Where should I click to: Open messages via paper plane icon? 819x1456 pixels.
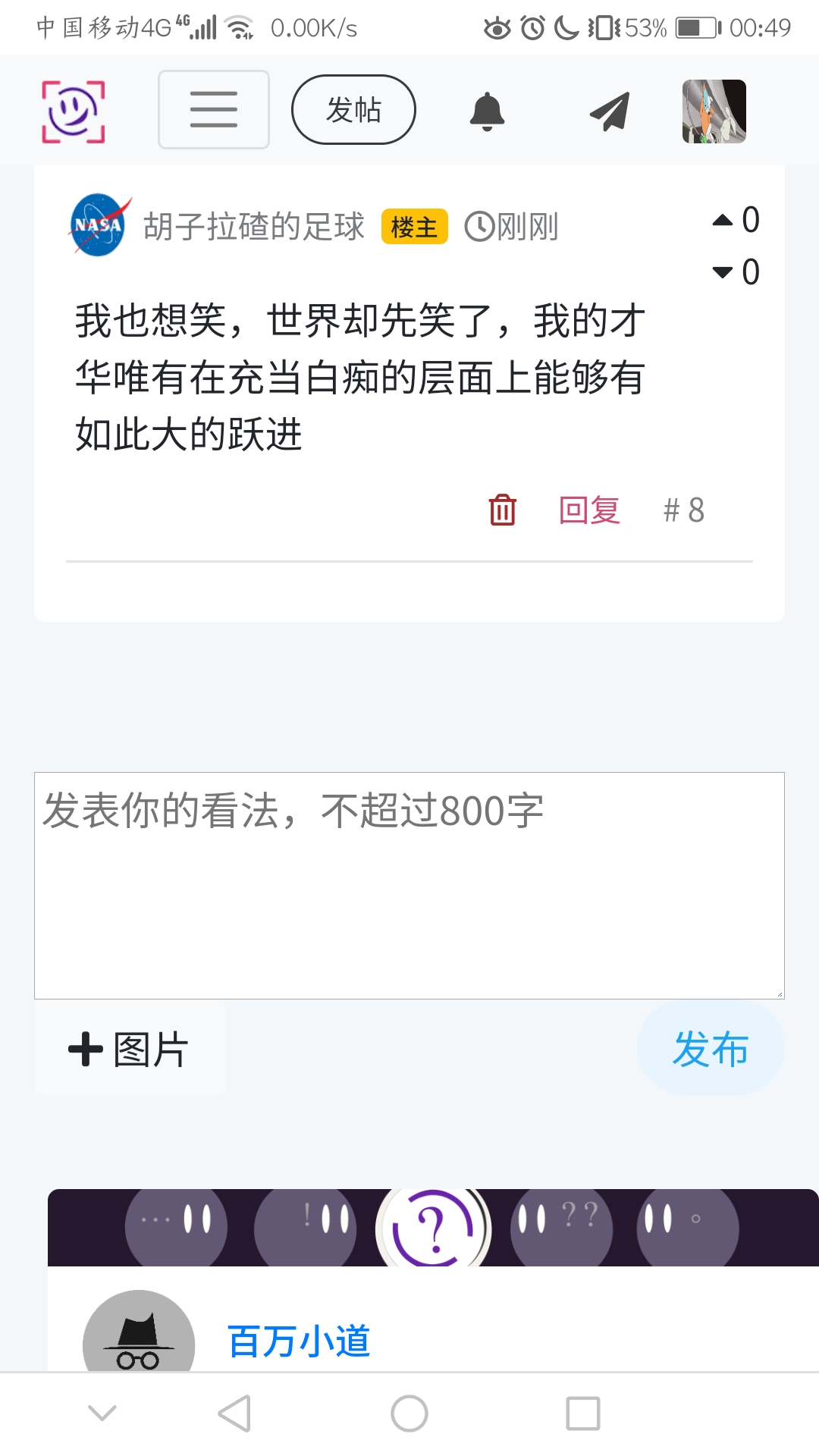click(x=610, y=111)
